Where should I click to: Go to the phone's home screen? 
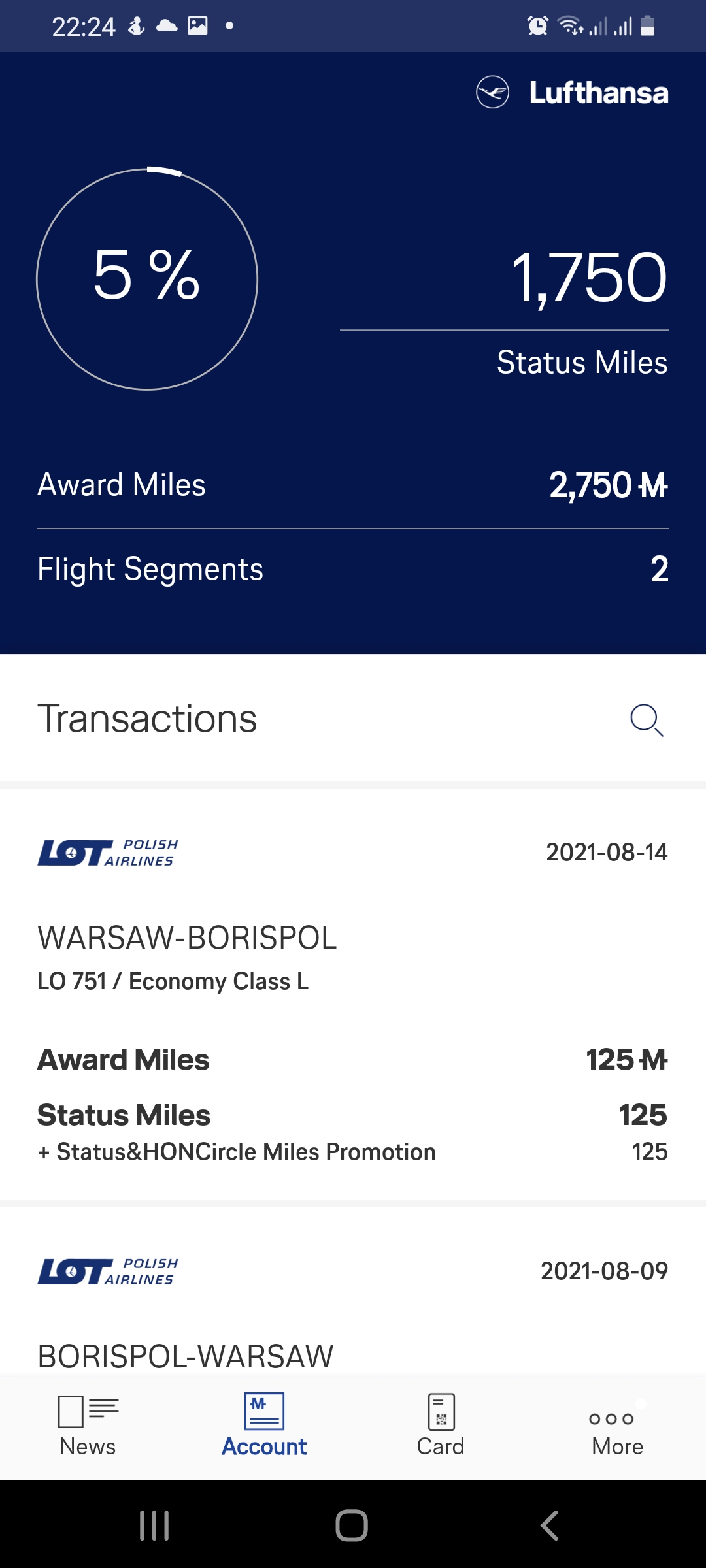tap(352, 1526)
